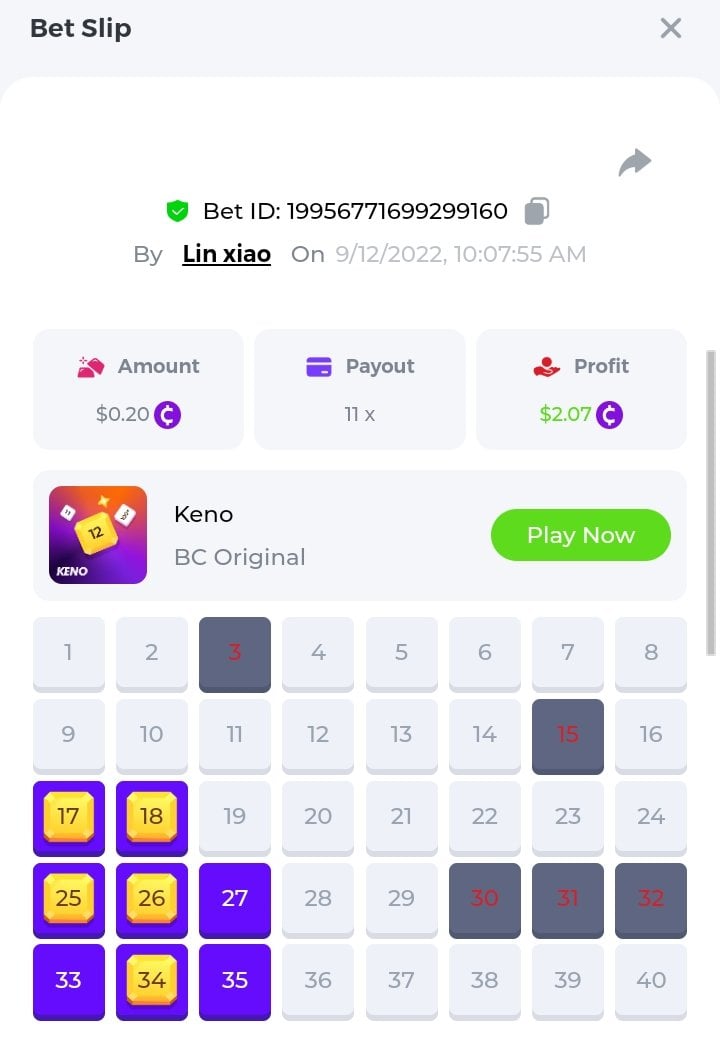Close the Bet Slip panel
720x1043 pixels.
[671, 28]
